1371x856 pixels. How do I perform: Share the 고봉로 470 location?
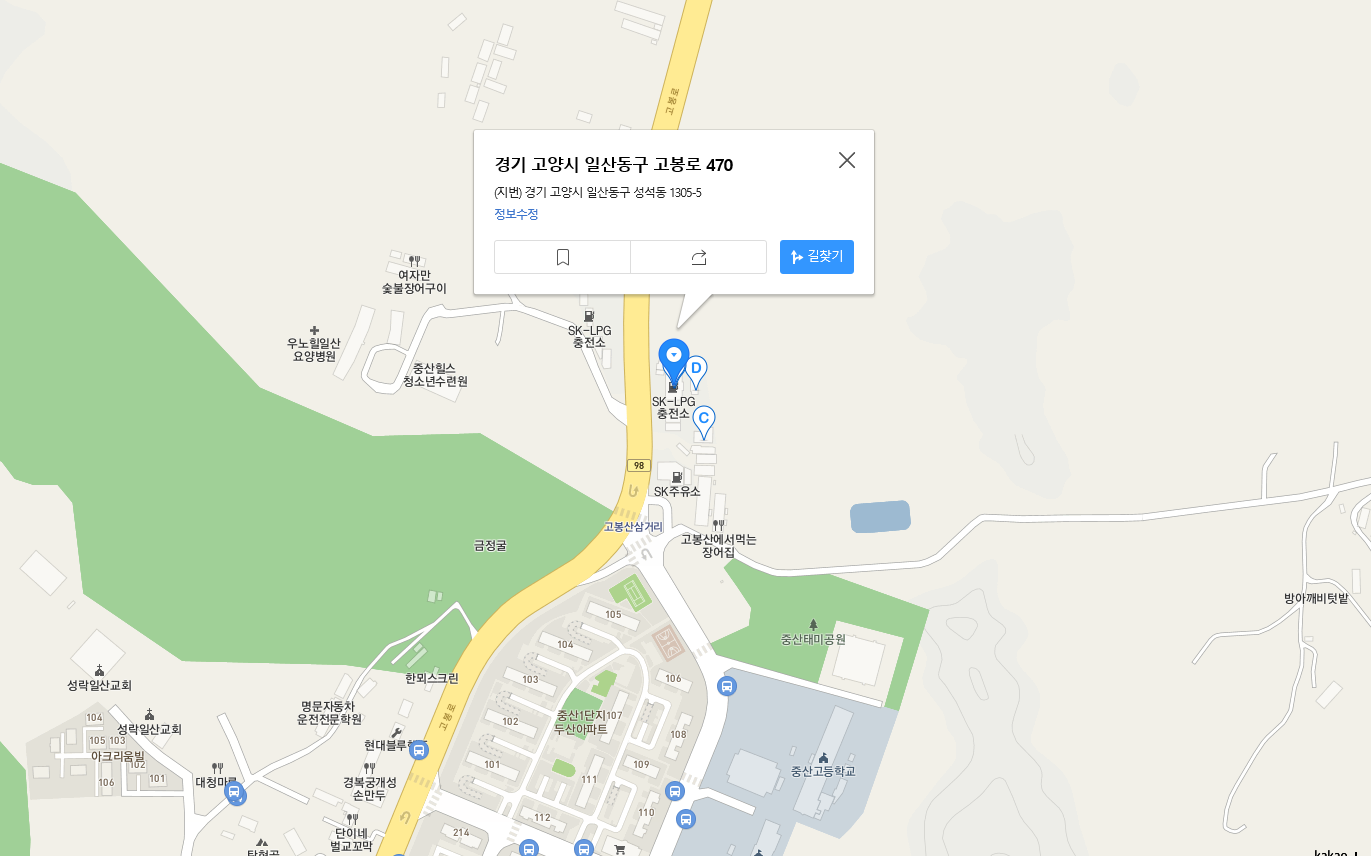coord(698,257)
